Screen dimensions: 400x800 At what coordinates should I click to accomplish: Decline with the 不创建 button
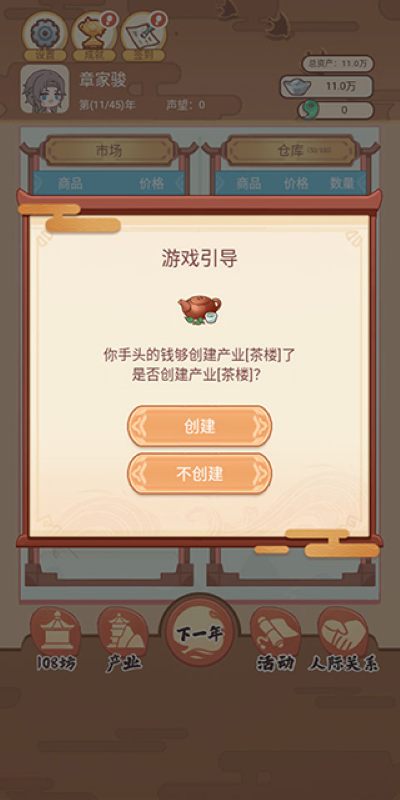[x=199, y=473]
